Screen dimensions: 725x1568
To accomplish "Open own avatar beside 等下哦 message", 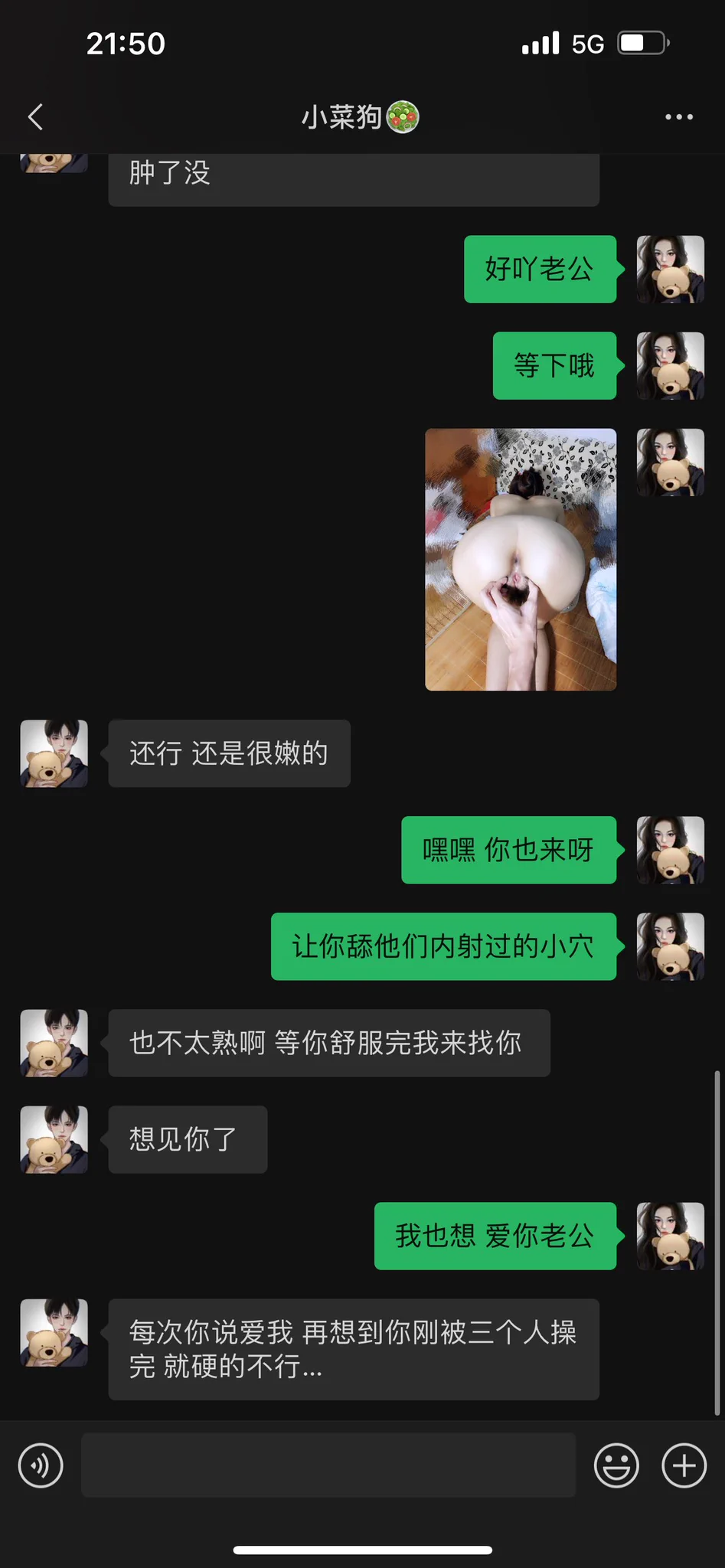I will coord(671,366).
